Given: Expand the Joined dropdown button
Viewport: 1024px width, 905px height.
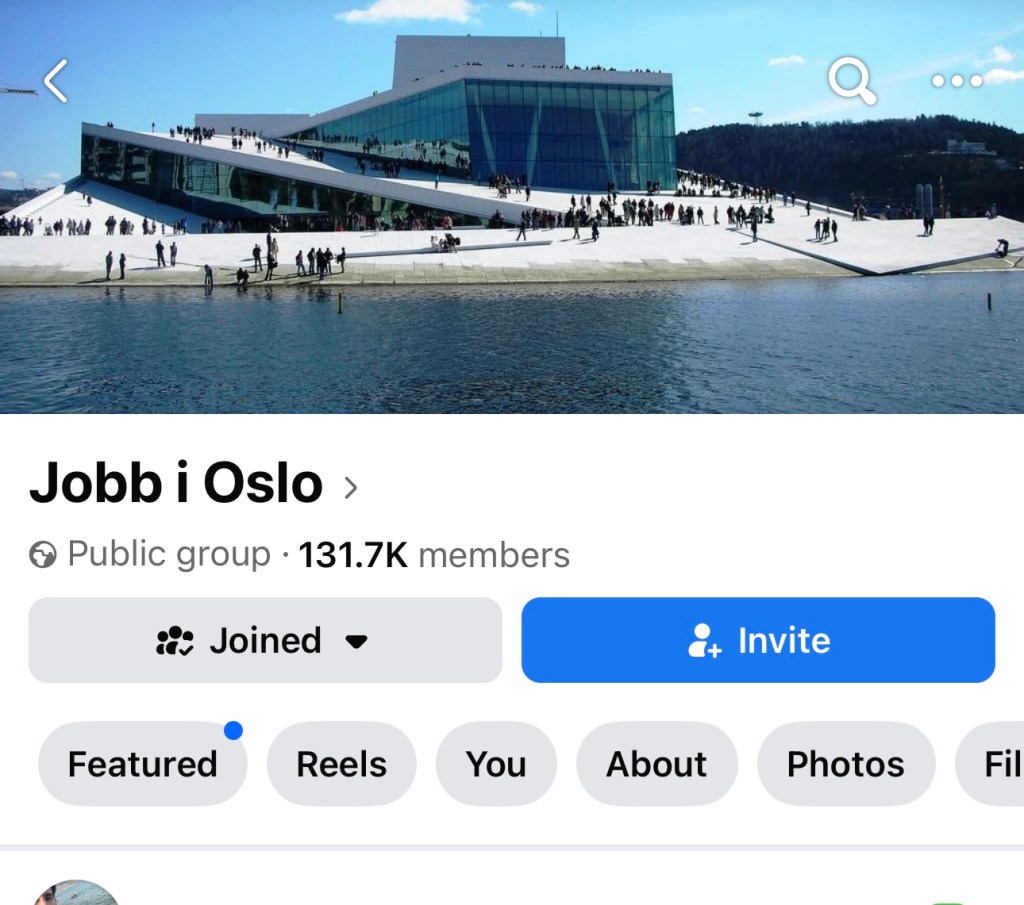Looking at the screenshot, I should (265, 641).
